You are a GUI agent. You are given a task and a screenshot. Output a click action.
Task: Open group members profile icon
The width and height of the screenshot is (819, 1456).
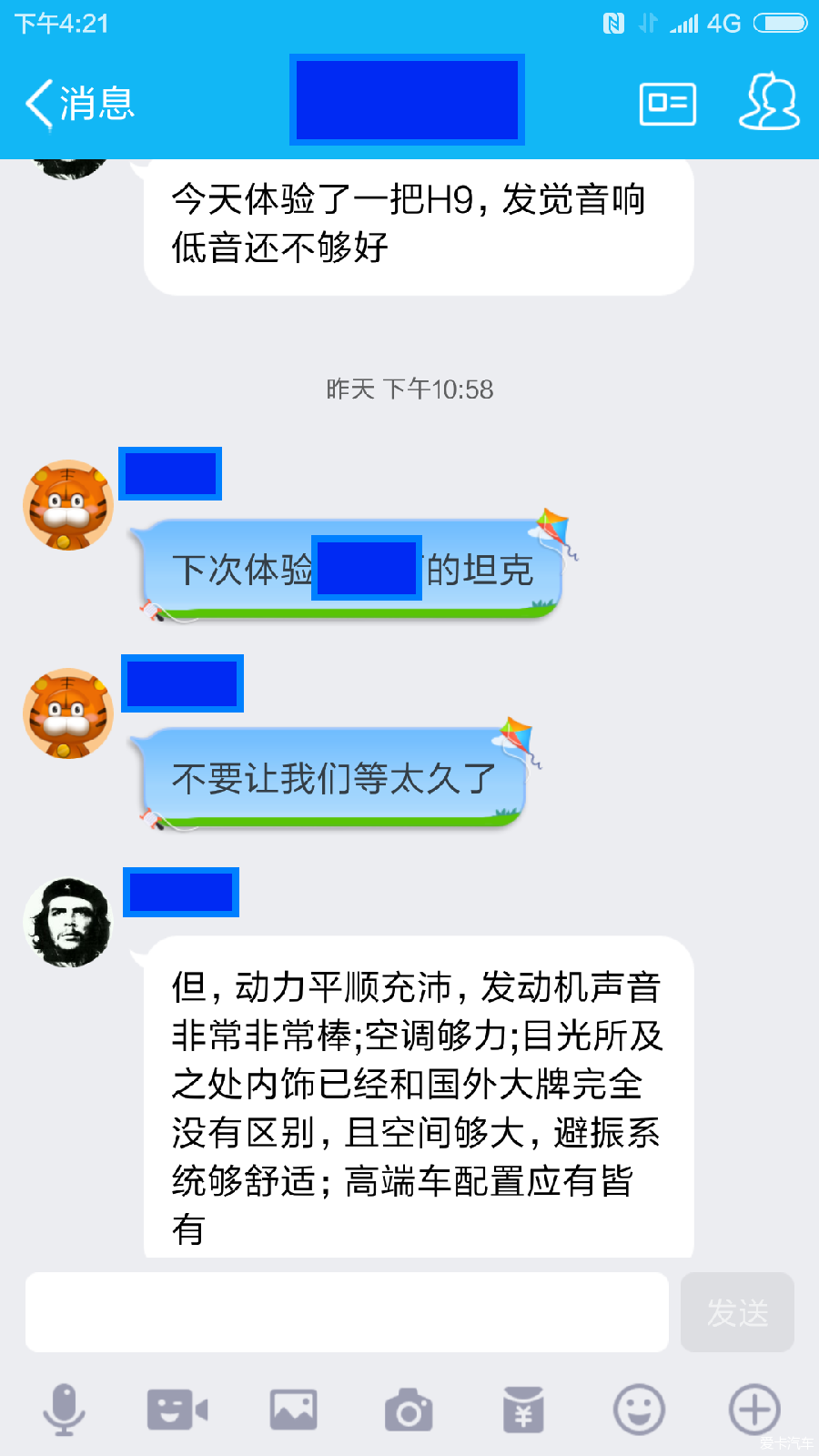click(x=769, y=102)
